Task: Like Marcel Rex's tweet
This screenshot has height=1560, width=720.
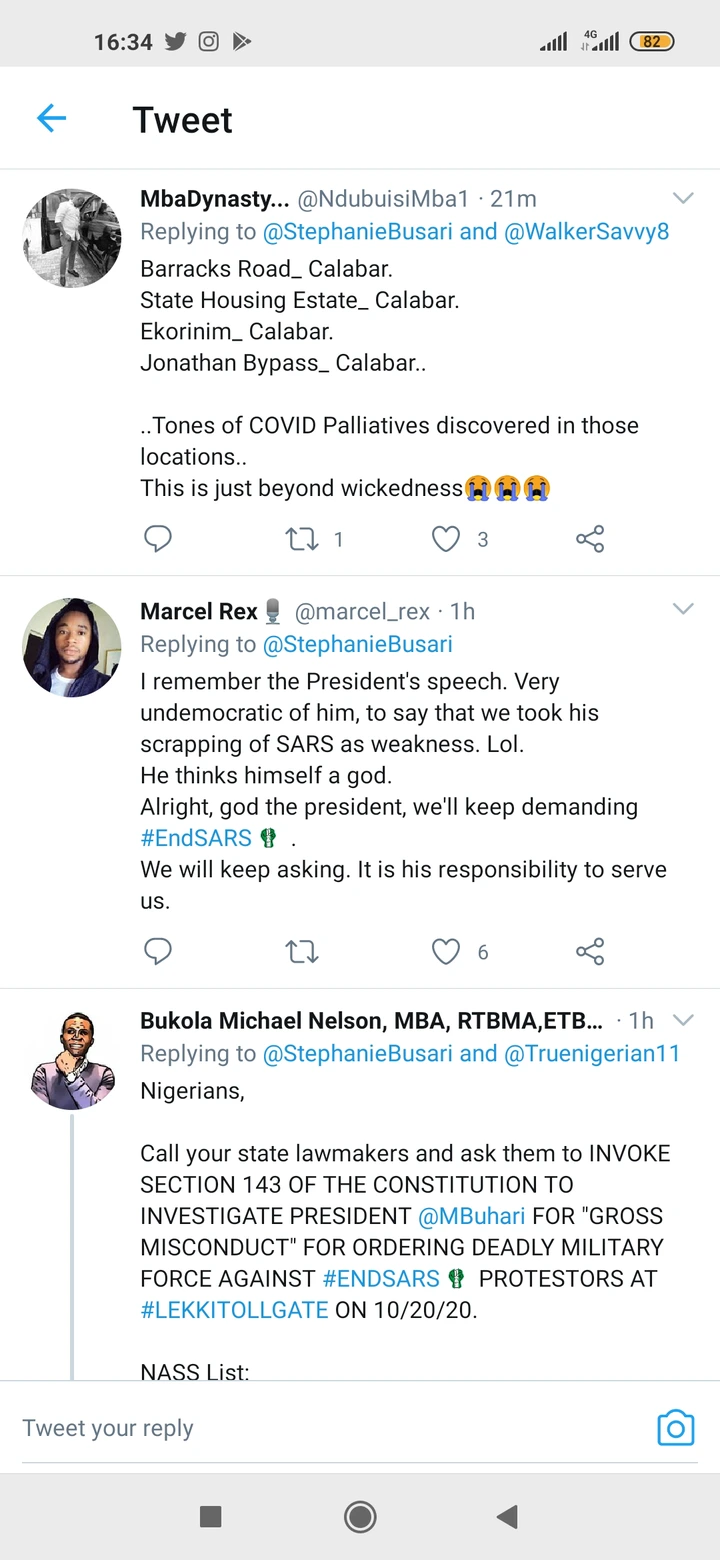Action: (x=446, y=951)
